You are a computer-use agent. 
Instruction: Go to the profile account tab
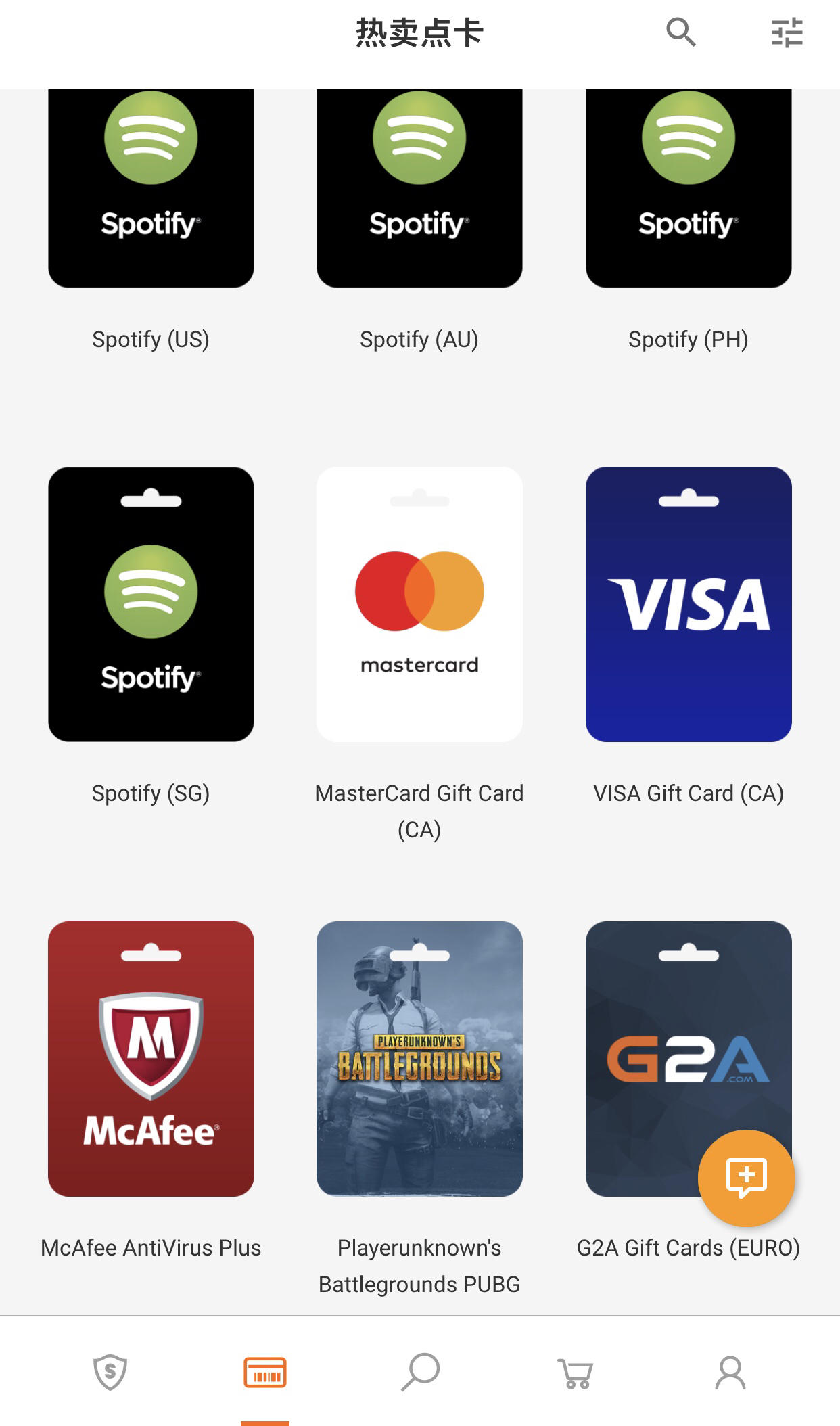pos(730,1372)
